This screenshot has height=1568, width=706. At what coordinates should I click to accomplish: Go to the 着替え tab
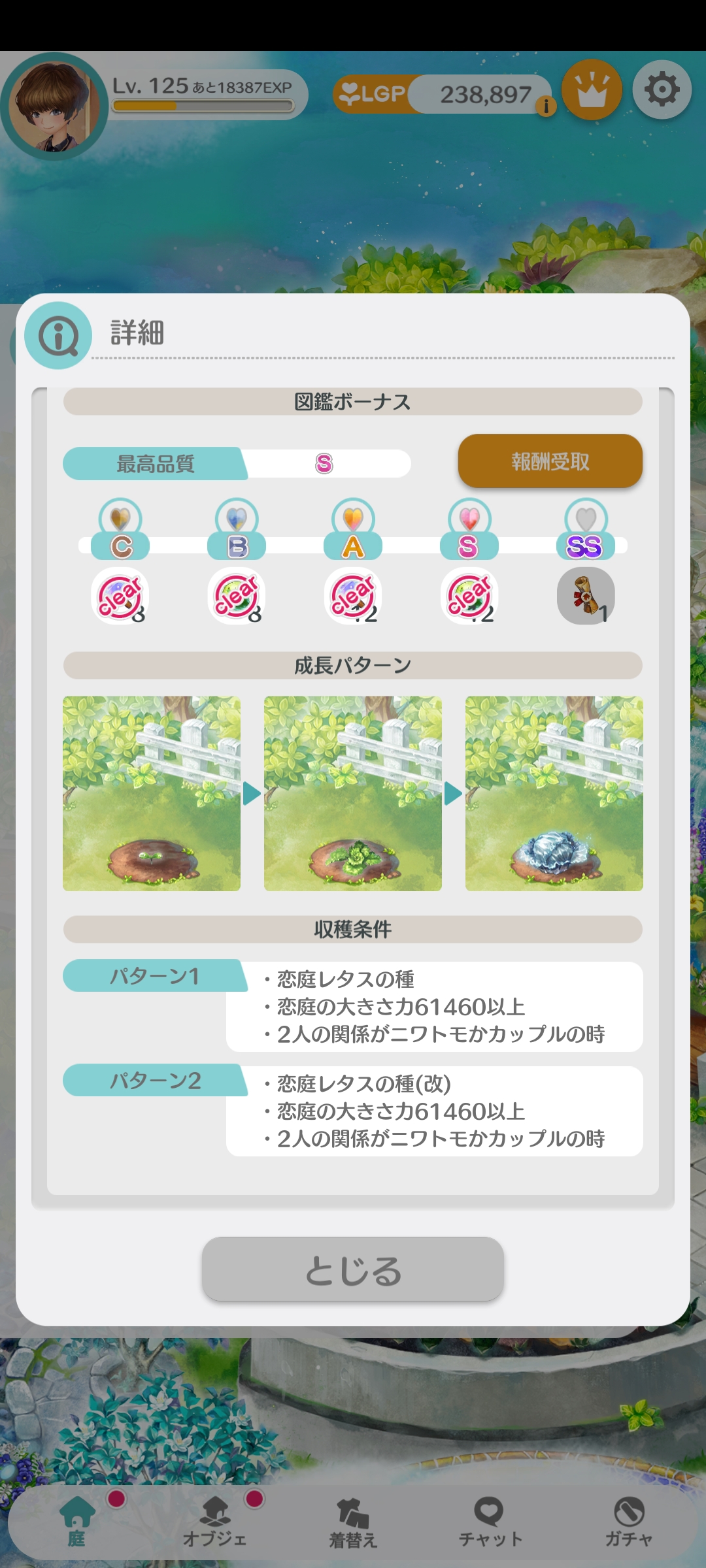tap(353, 1522)
